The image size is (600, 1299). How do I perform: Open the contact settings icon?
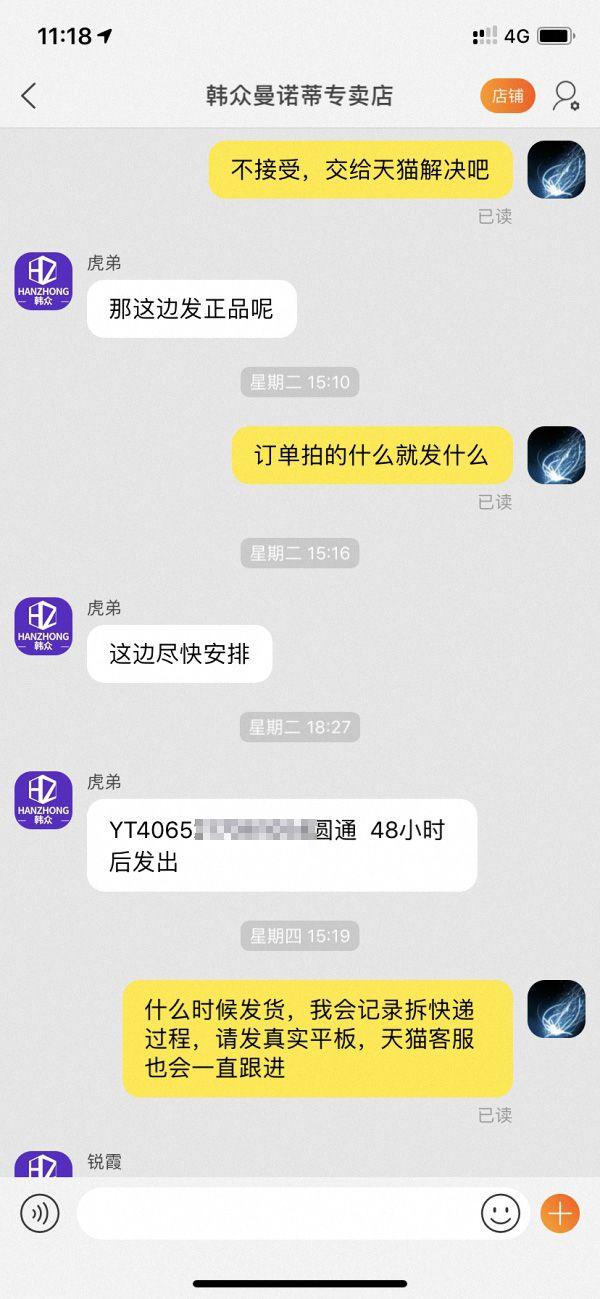pos(565,96)
